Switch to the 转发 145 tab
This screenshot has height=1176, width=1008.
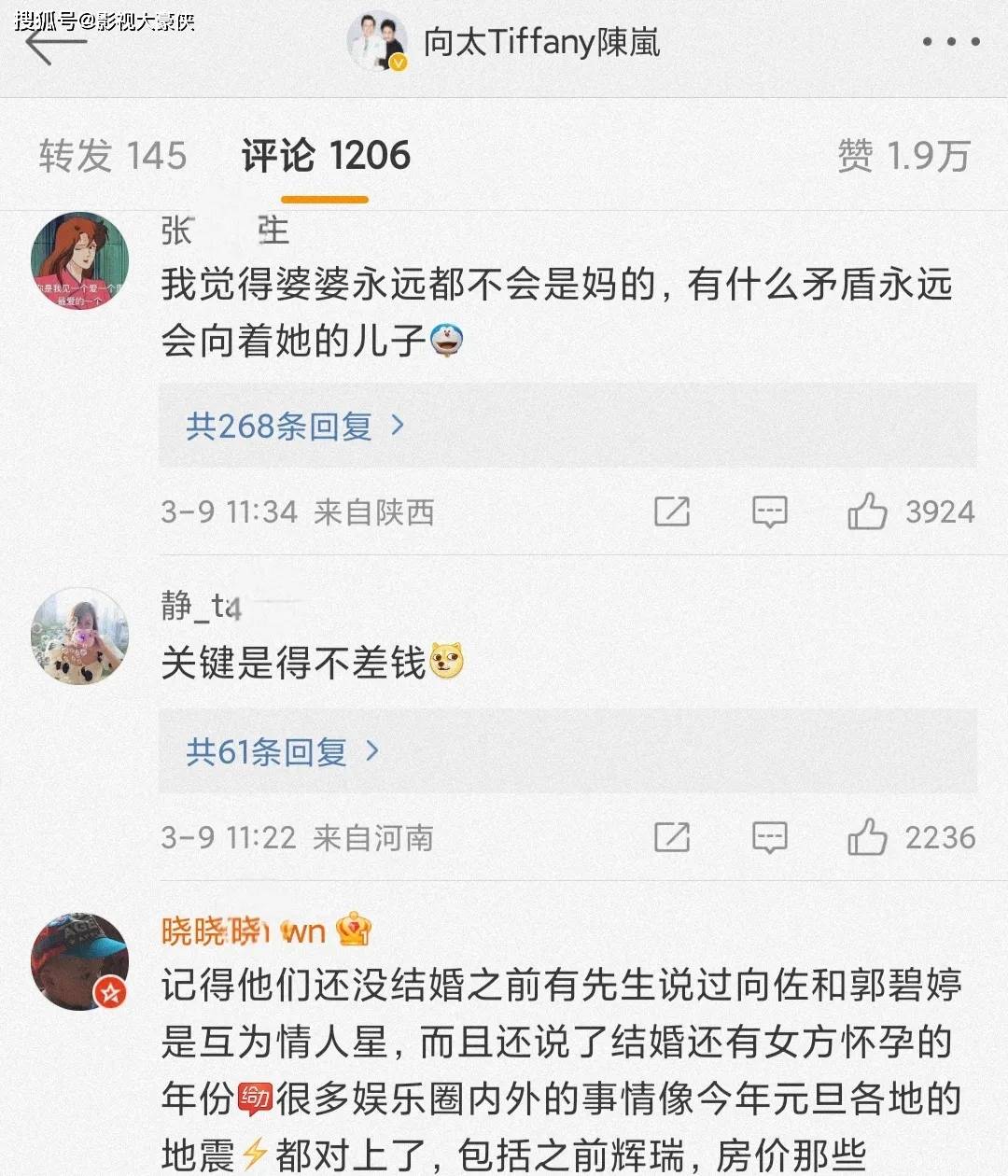tap(113, 156)
